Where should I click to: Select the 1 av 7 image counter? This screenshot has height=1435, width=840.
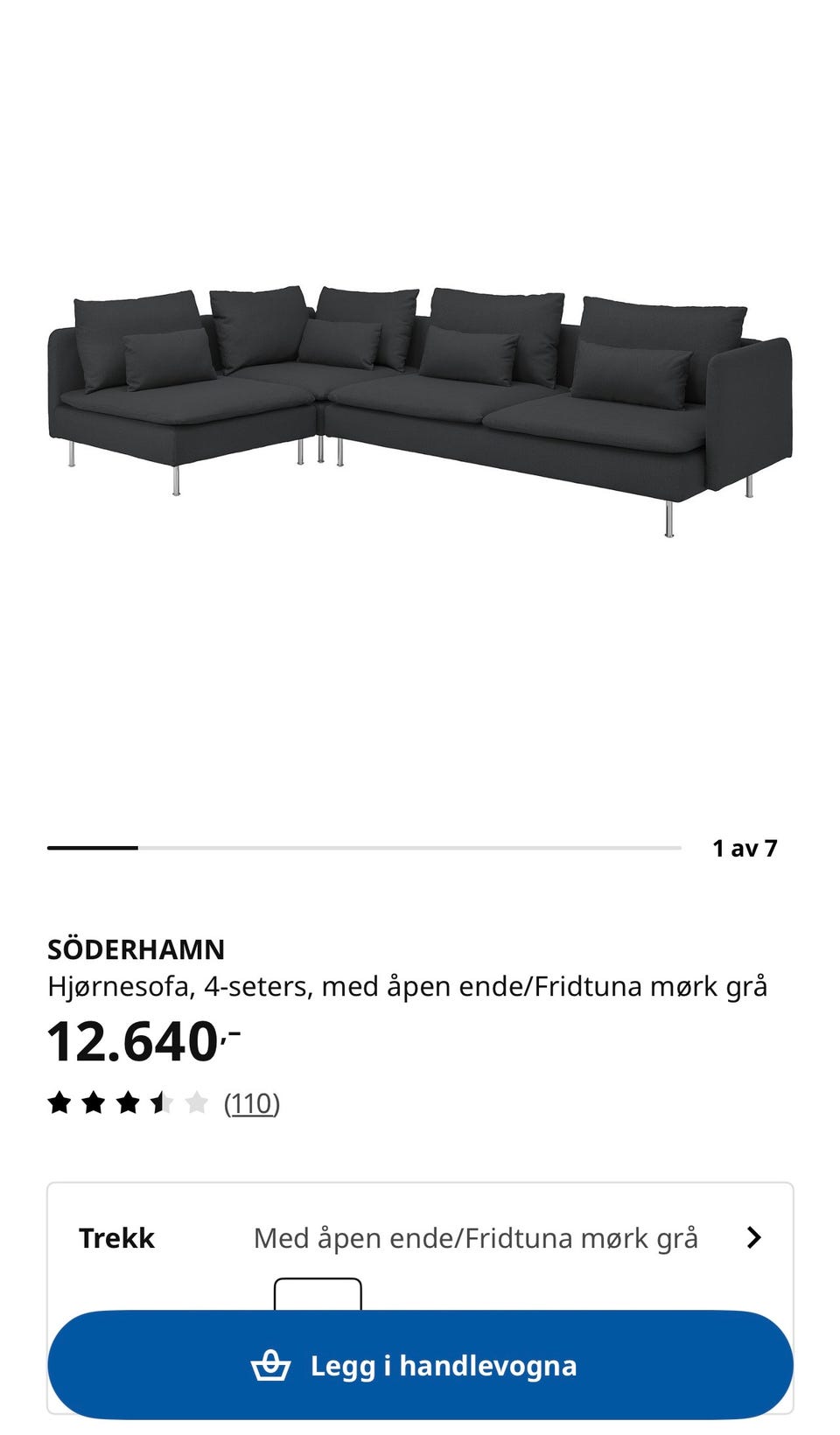(745, 847)
